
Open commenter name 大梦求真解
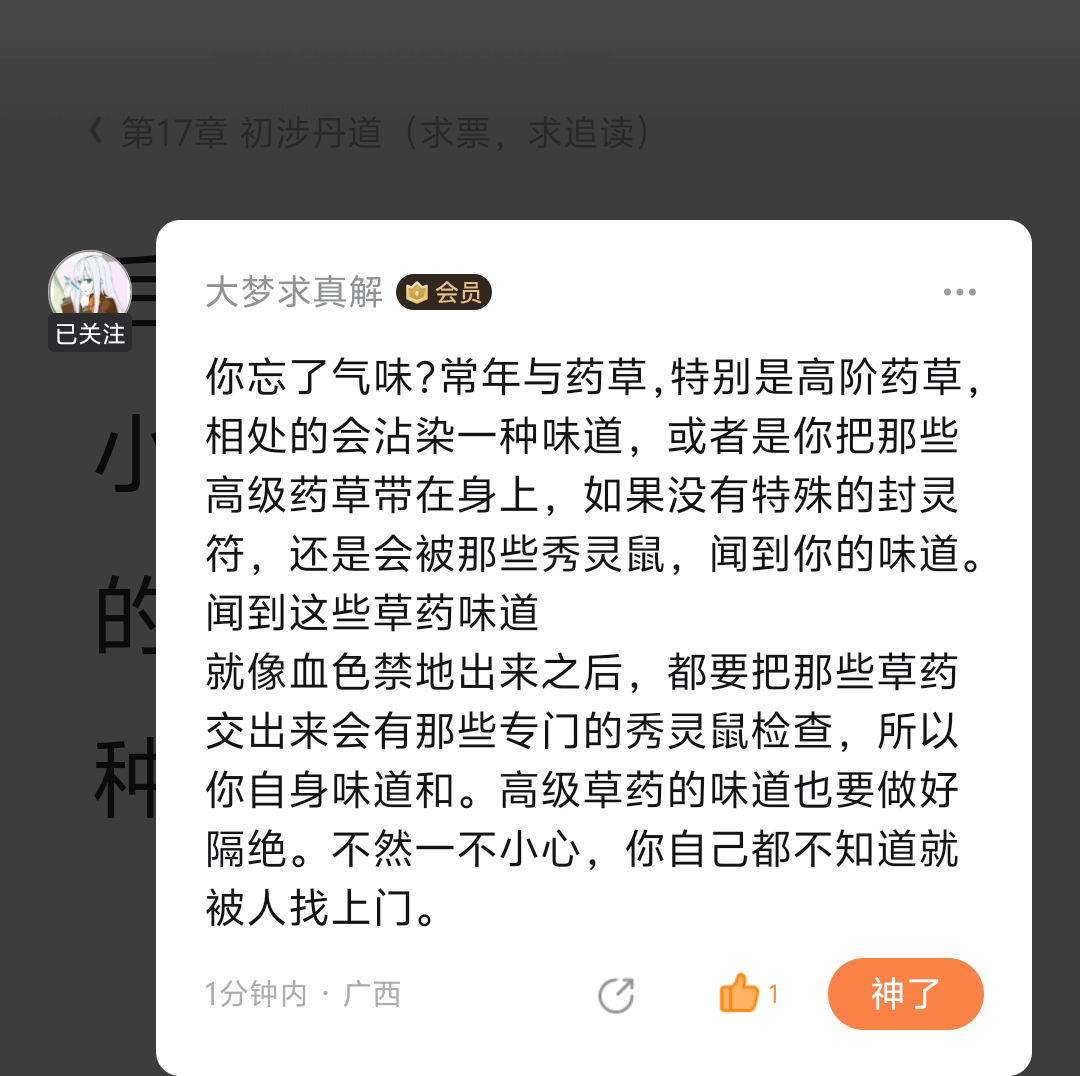294,292
